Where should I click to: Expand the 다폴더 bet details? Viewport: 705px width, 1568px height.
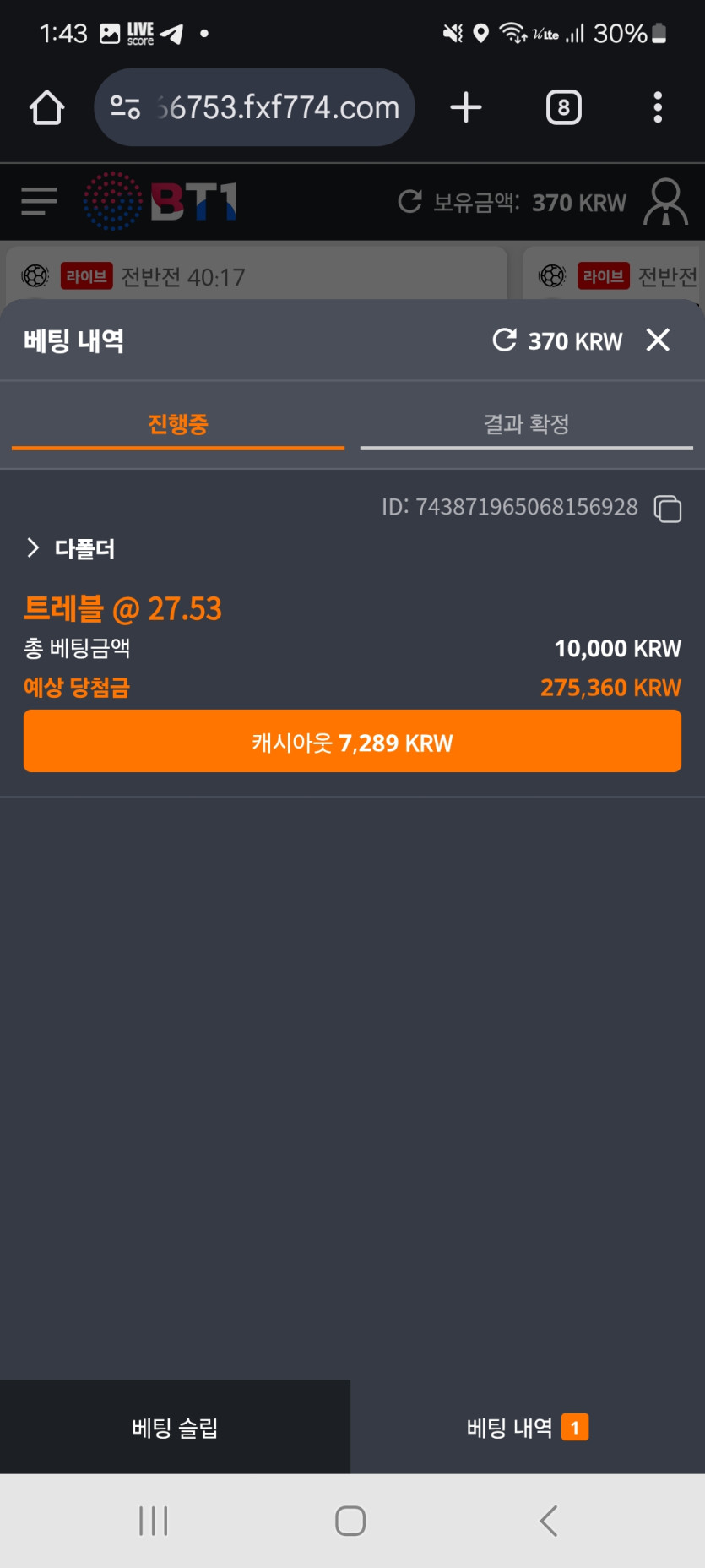pyautogui.click(x=71, y=549)
